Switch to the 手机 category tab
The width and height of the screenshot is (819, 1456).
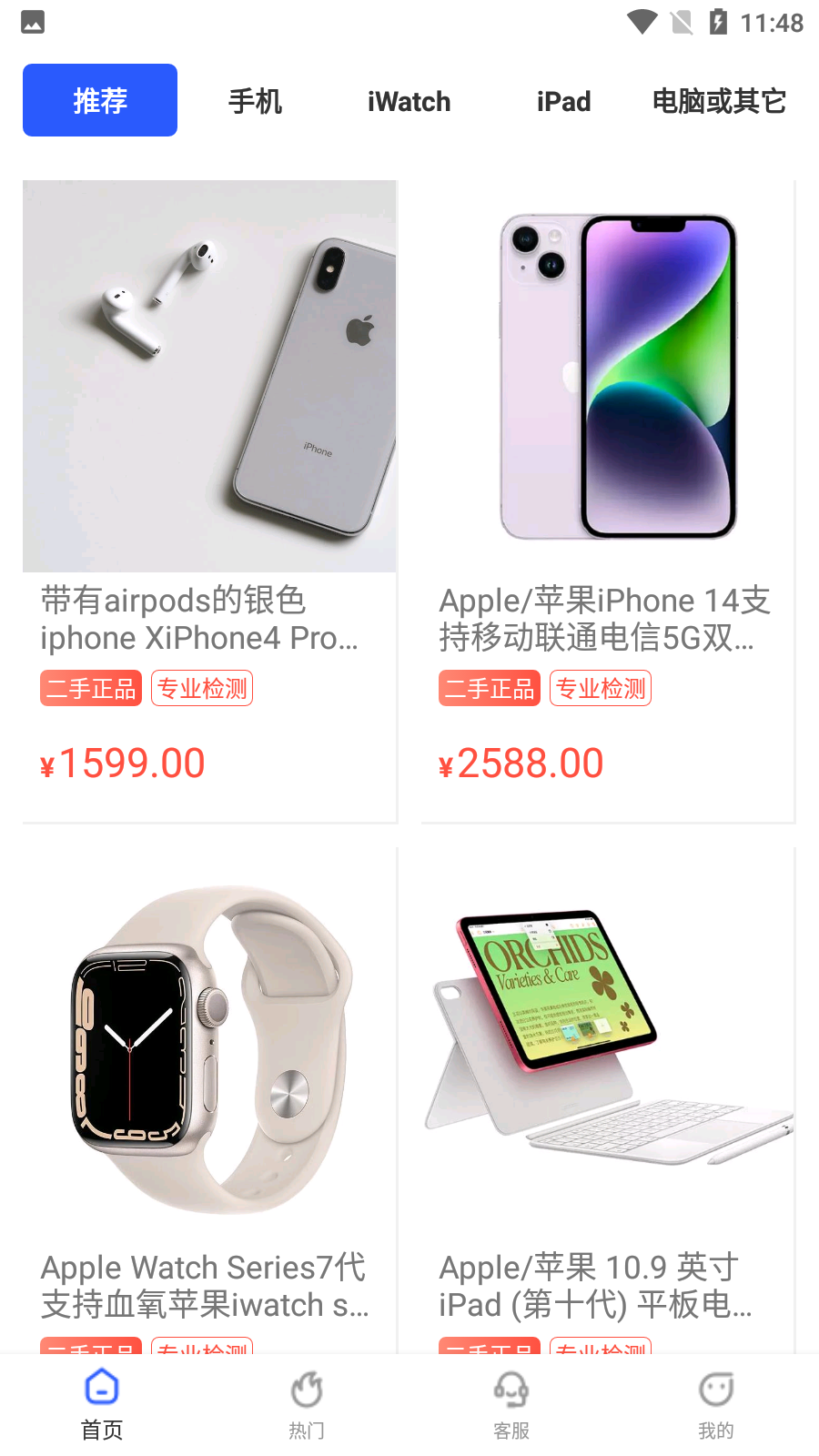click(x=255, y=101)
